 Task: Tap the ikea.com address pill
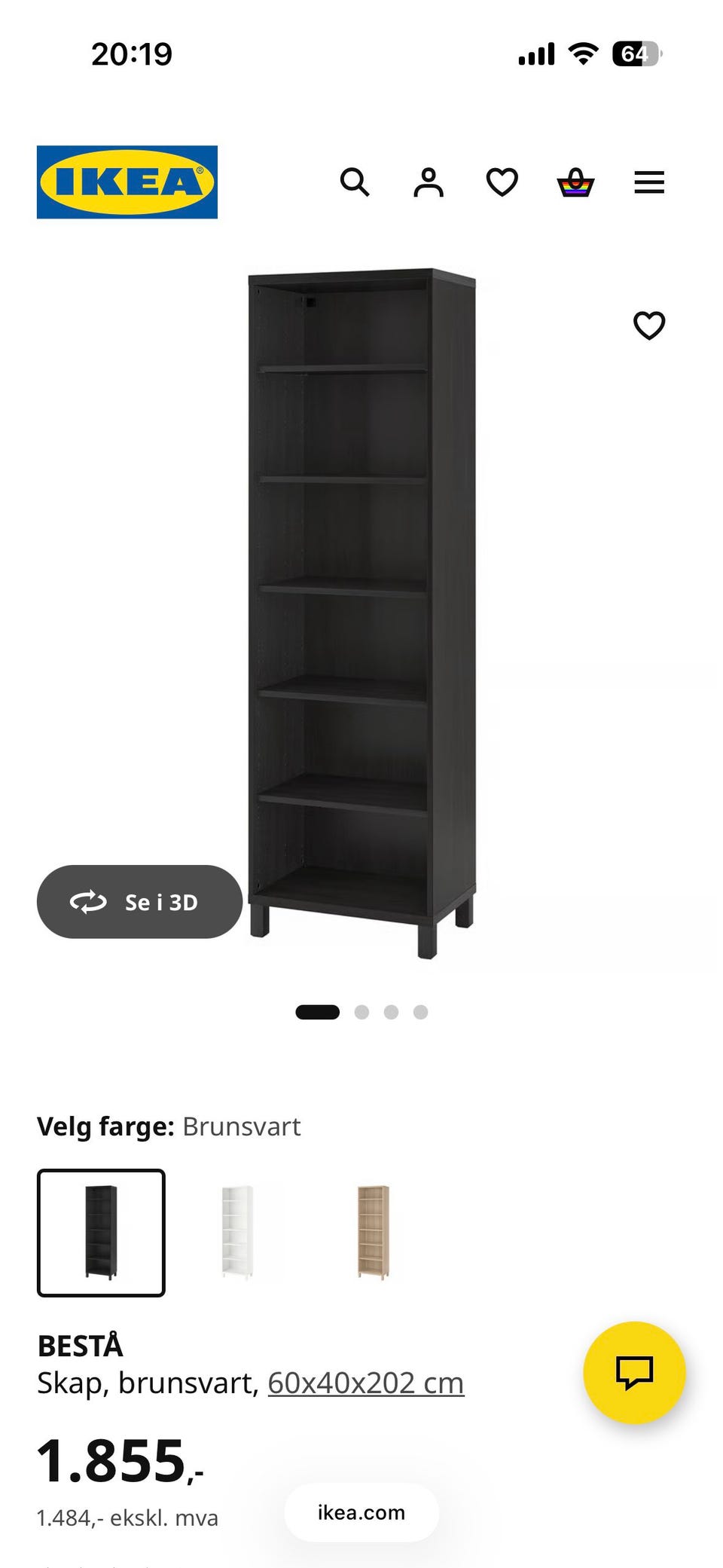(x=361, y=1512)
